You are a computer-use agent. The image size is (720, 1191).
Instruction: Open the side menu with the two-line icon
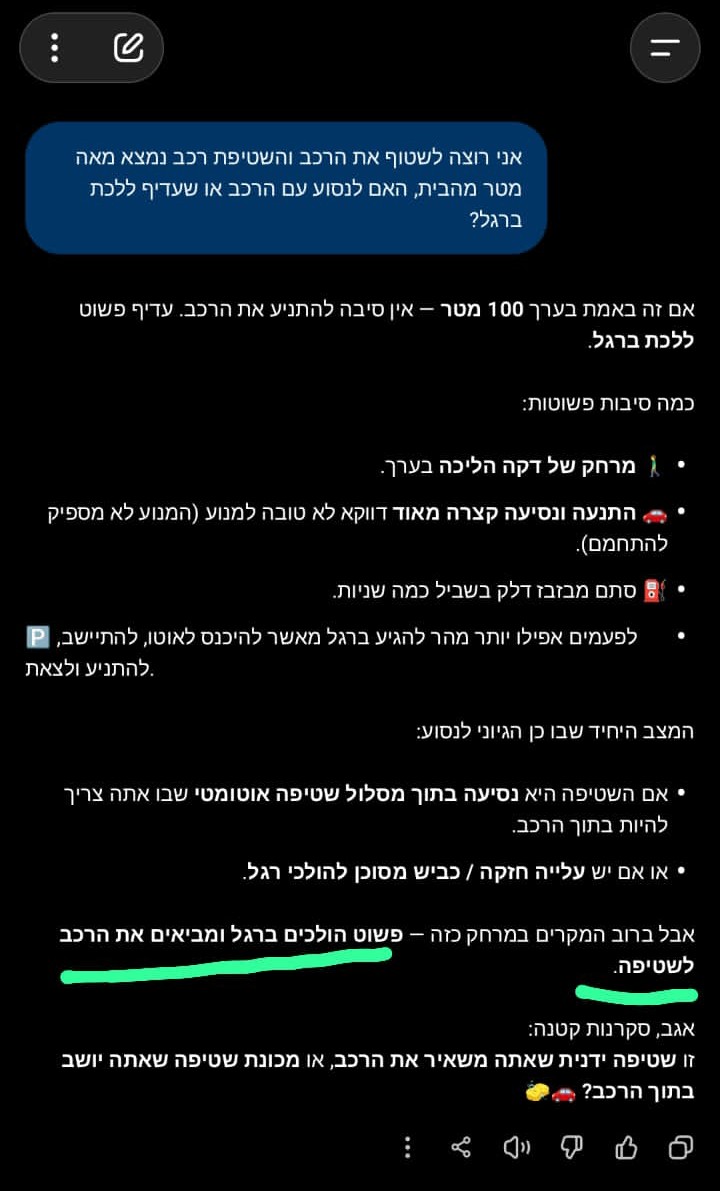point(665,48)
